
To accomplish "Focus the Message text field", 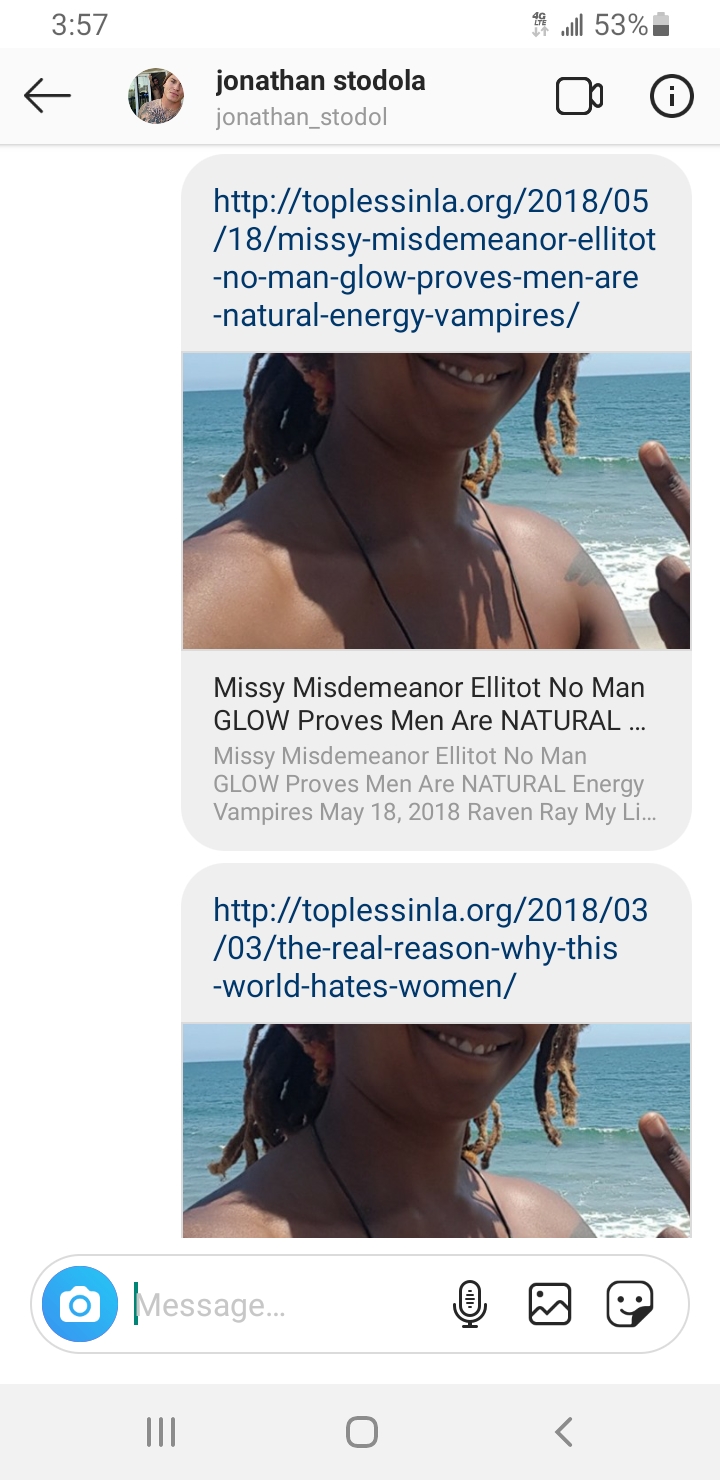I will coord(285,1304).
